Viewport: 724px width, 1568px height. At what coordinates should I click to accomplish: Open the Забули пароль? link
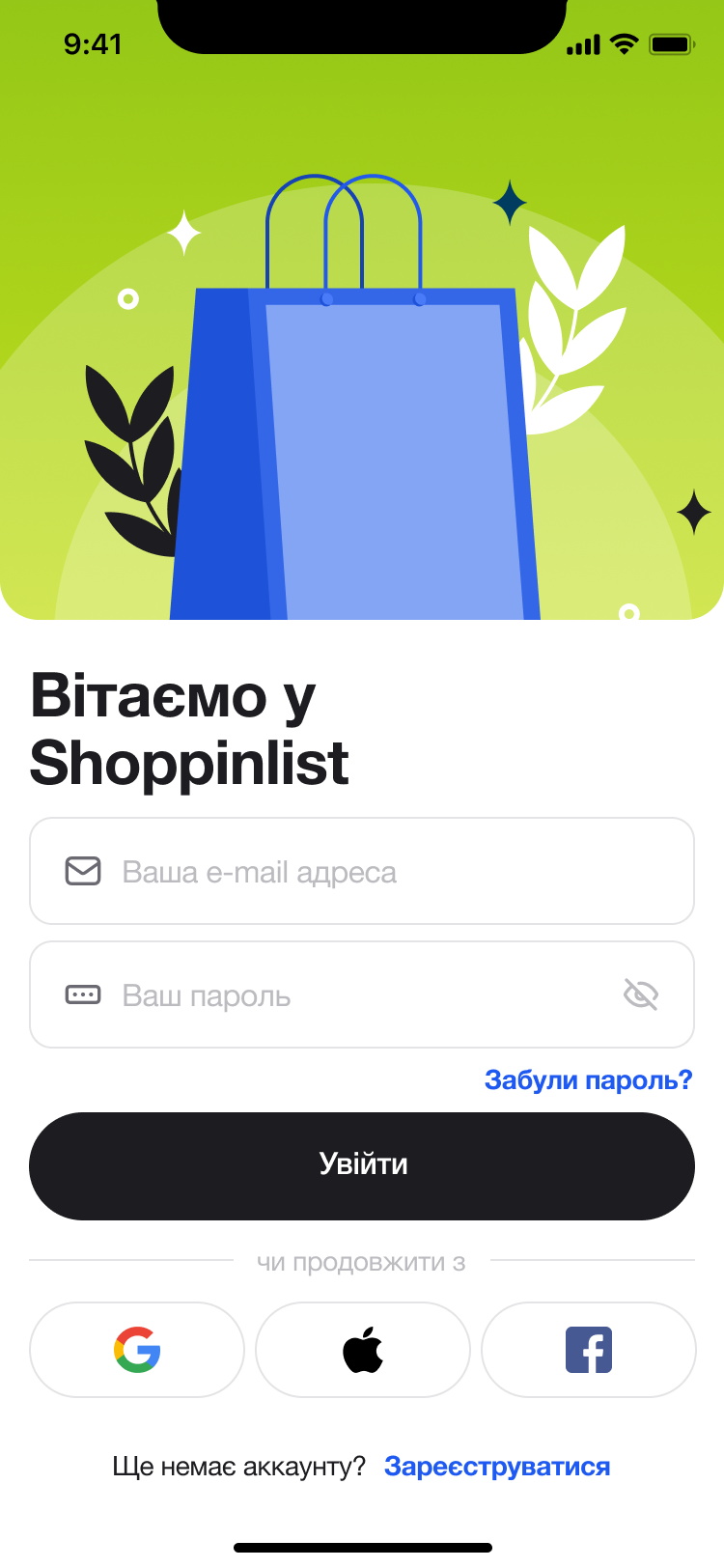(x=589, y=1079)
